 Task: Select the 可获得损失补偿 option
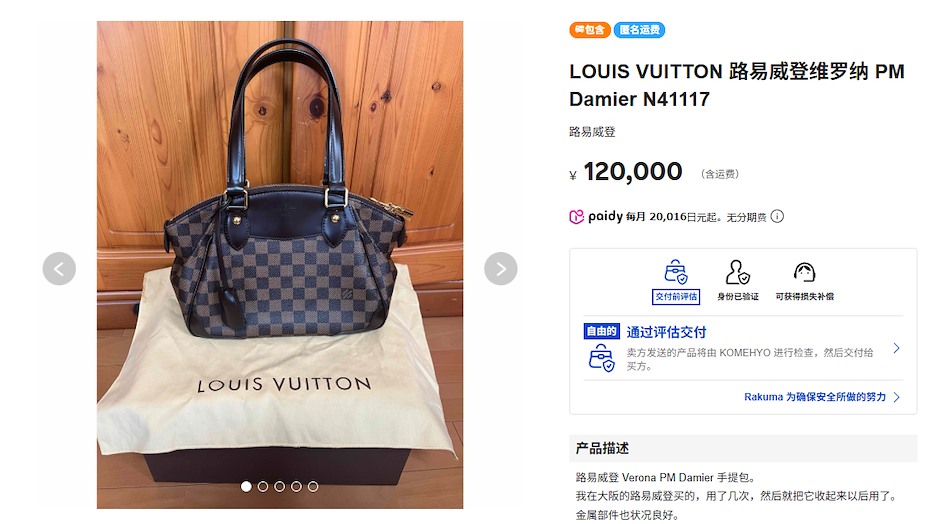(x=804, y=281)
